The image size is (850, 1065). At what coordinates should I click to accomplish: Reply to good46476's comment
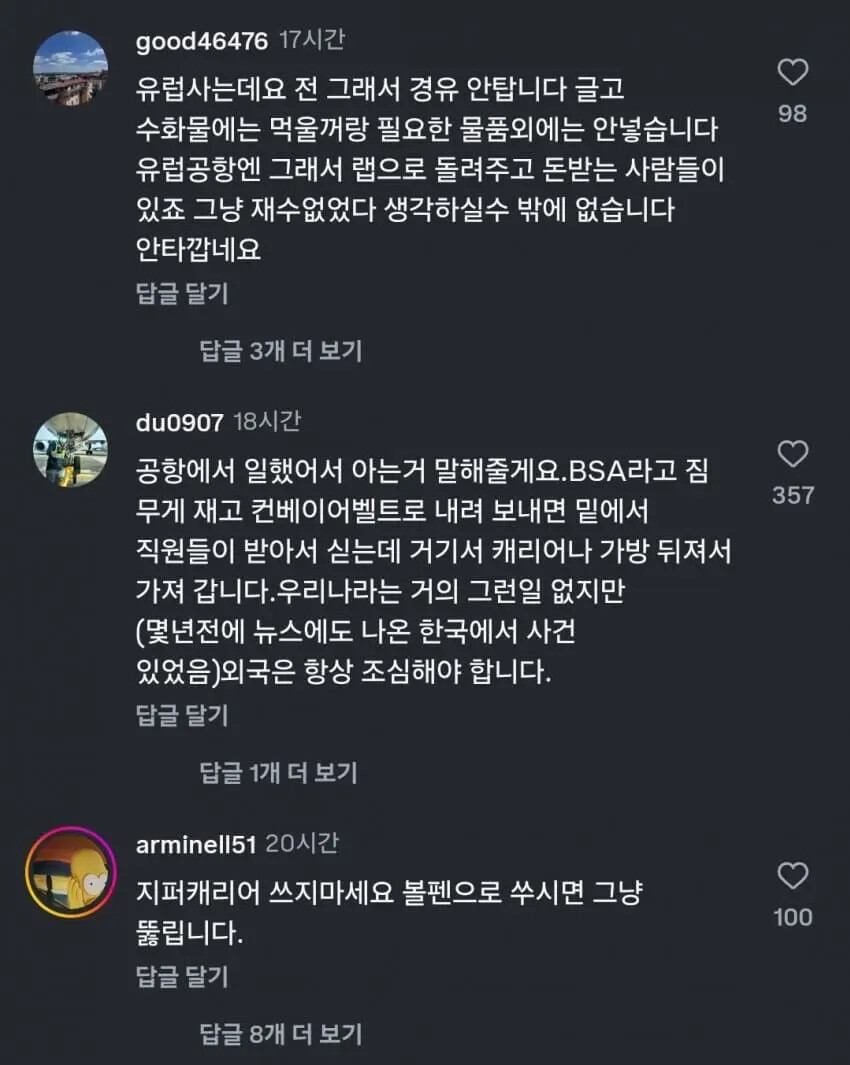[x=182, y=293]
